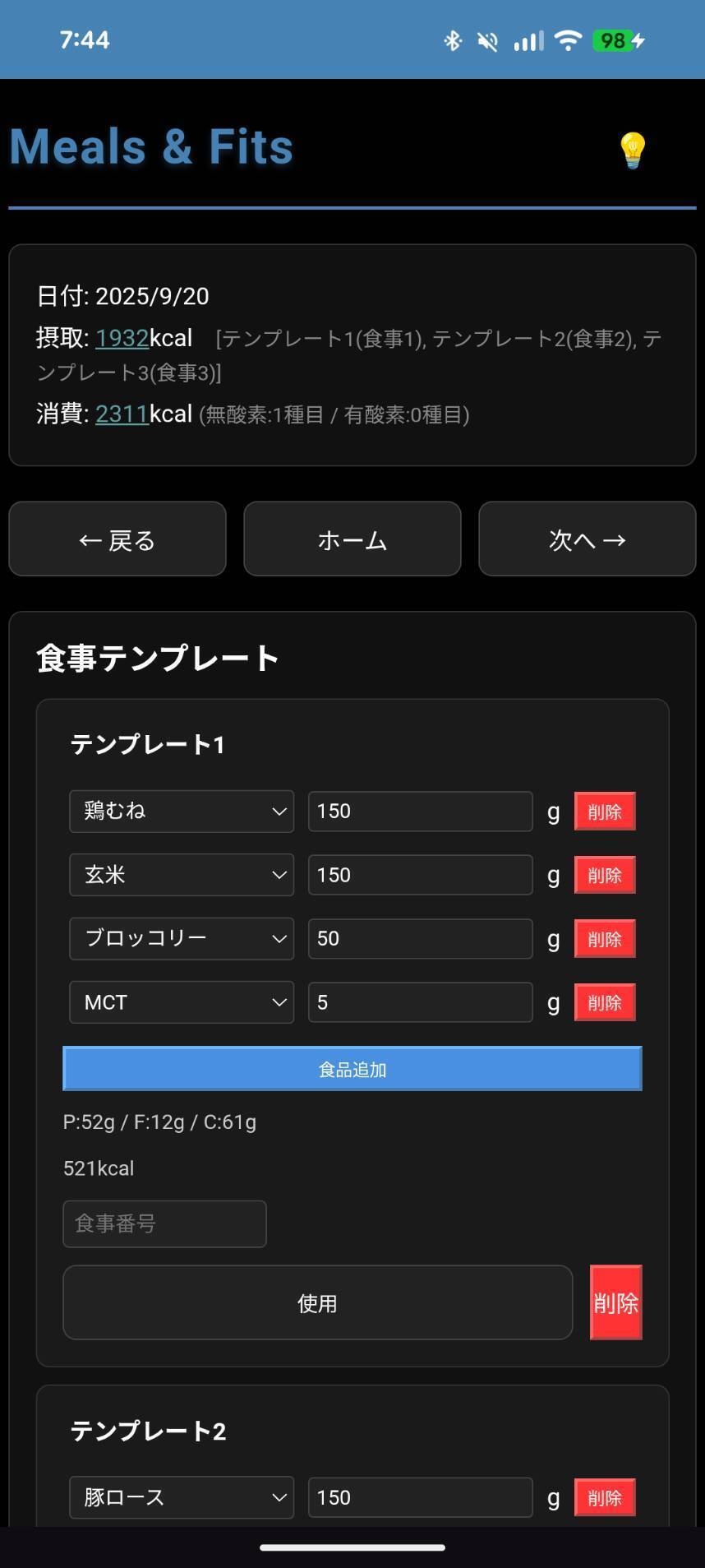Delete the whole テンプレート1 template
The width and height of the screenshot is (705, 1568).
pos(615,1302)
